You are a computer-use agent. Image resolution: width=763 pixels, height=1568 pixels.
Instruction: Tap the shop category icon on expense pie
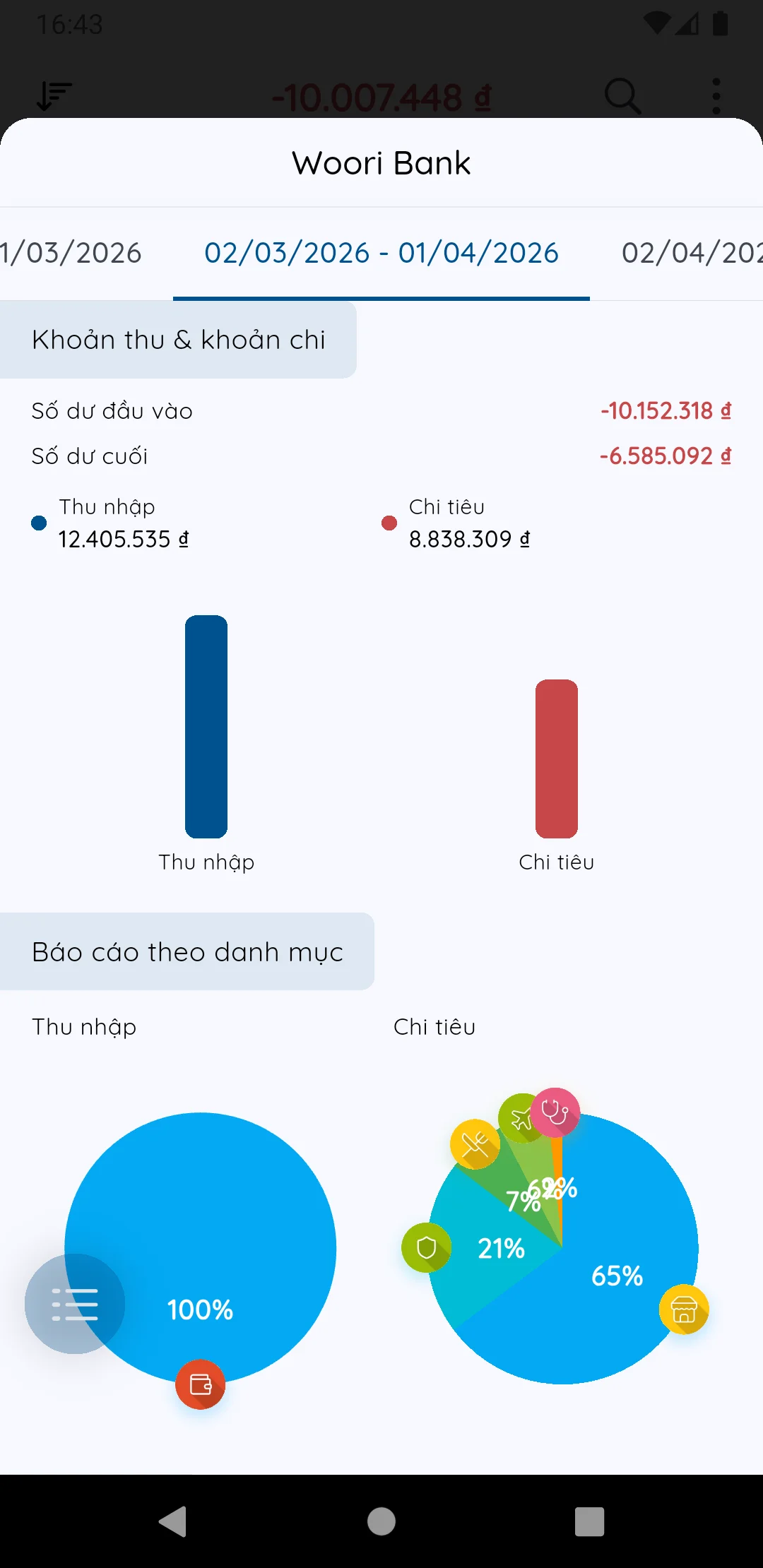pos(684,1309)
